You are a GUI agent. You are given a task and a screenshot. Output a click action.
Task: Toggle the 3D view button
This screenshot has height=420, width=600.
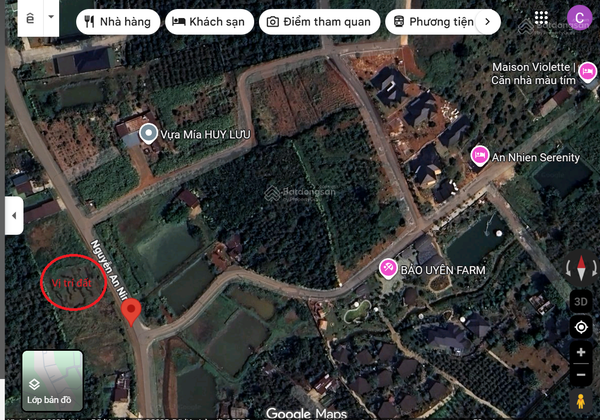pos(581,301)
